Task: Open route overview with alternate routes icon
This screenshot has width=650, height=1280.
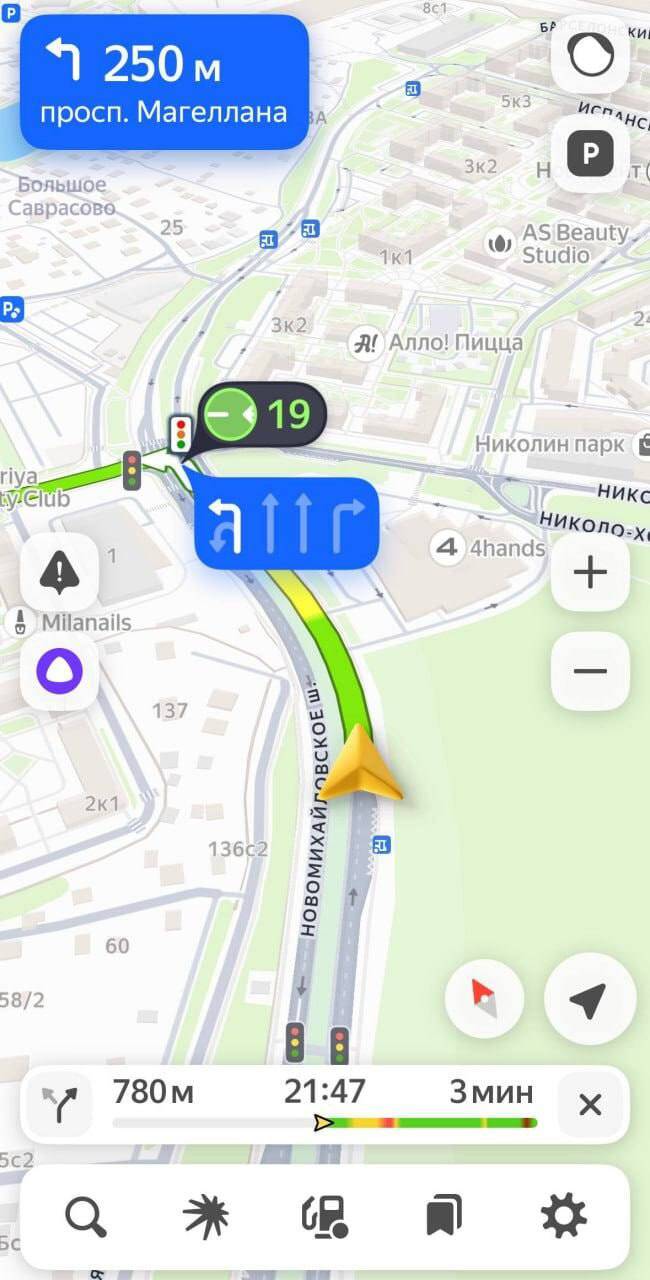Action: pos(60,1105)
